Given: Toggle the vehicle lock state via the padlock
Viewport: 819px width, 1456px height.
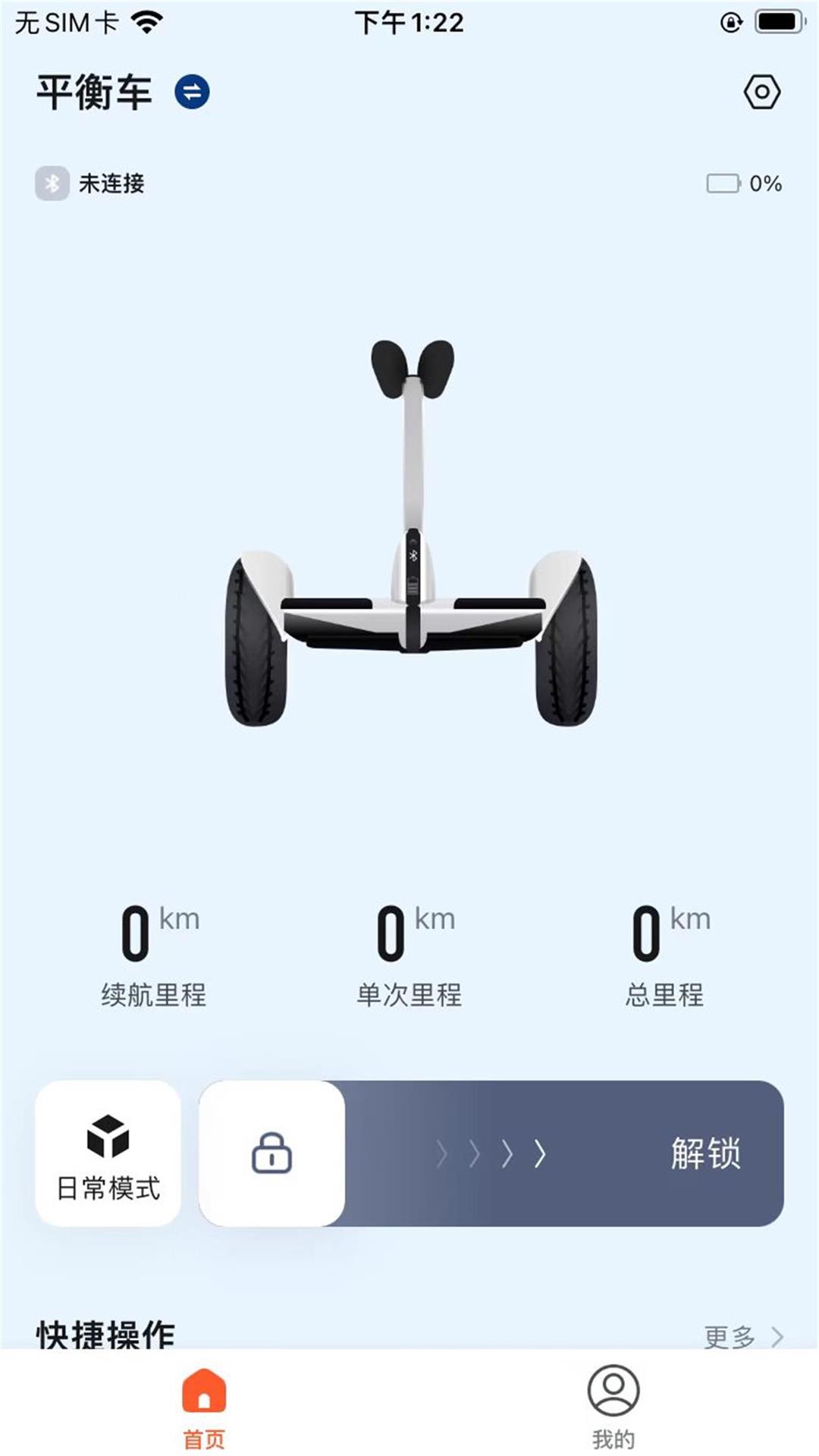Looking at the screenshot, I should [x=270, y=1153].
